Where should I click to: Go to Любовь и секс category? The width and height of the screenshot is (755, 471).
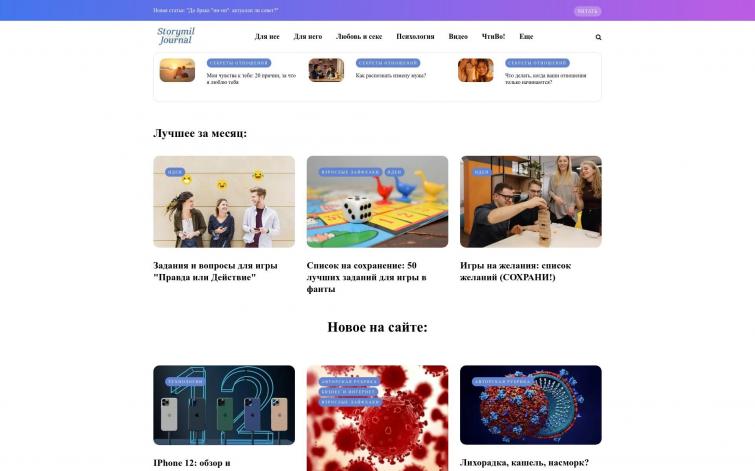coord(359,37)
